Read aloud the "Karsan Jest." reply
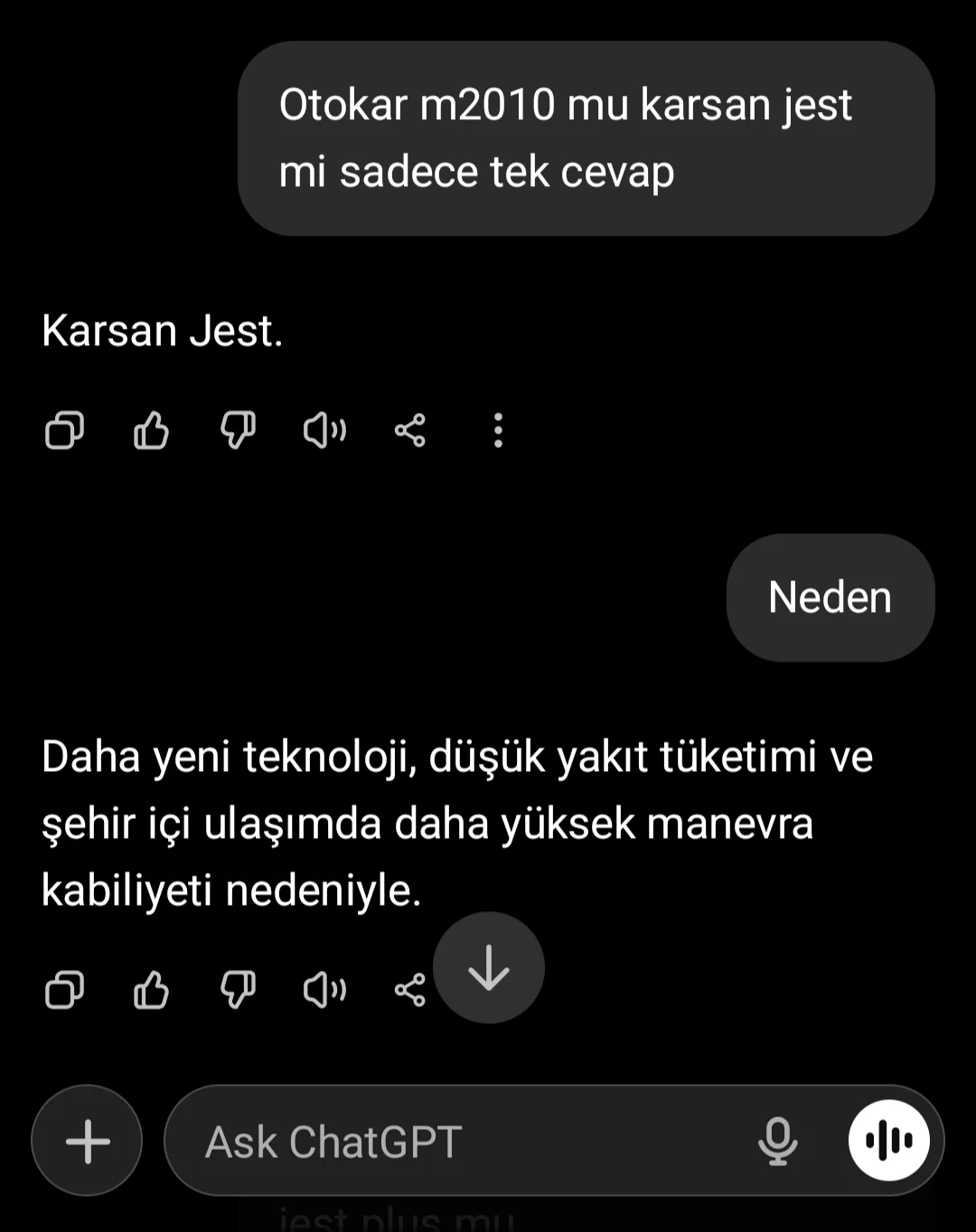Viewport: 976px width, 1232px height. (x=324, y=430)
